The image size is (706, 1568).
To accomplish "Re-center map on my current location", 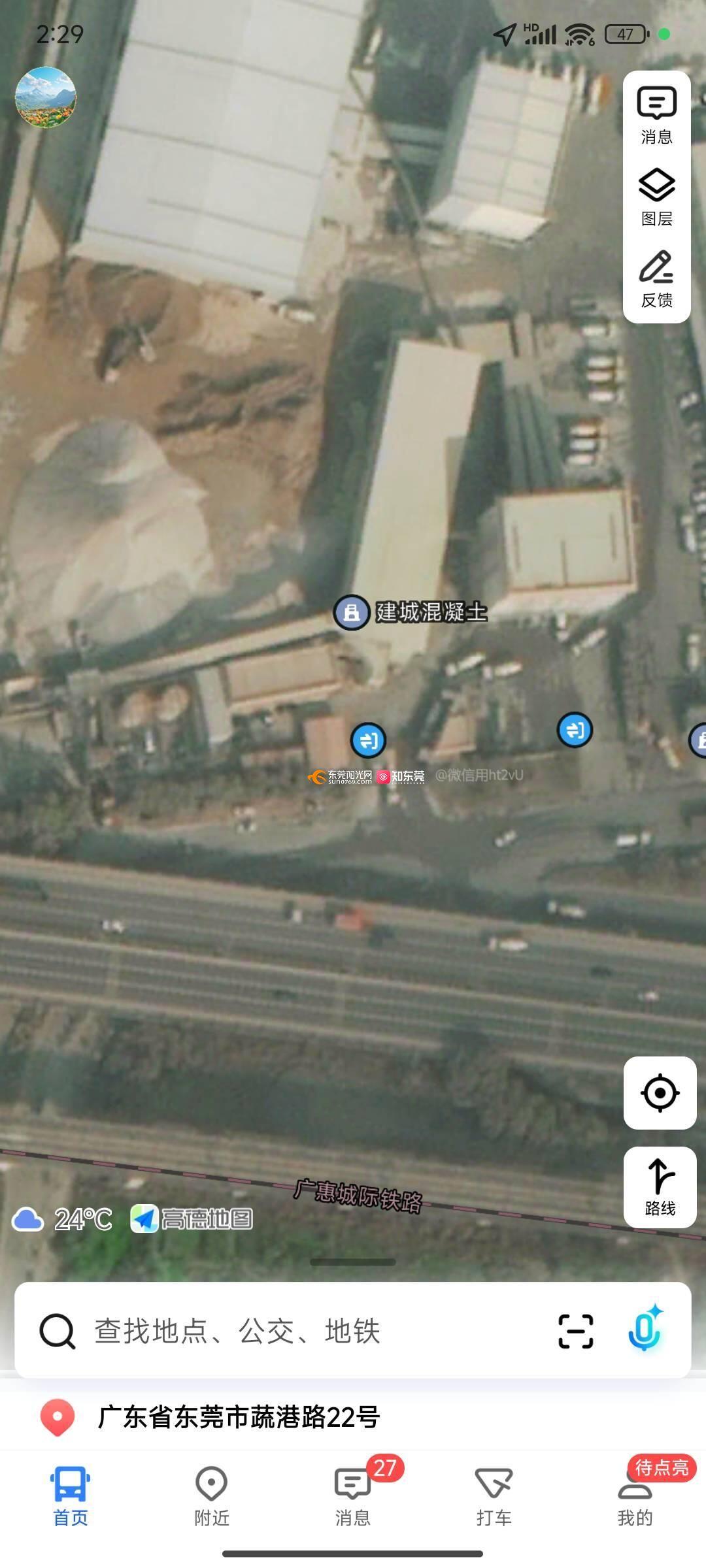I will [660, 1093].
